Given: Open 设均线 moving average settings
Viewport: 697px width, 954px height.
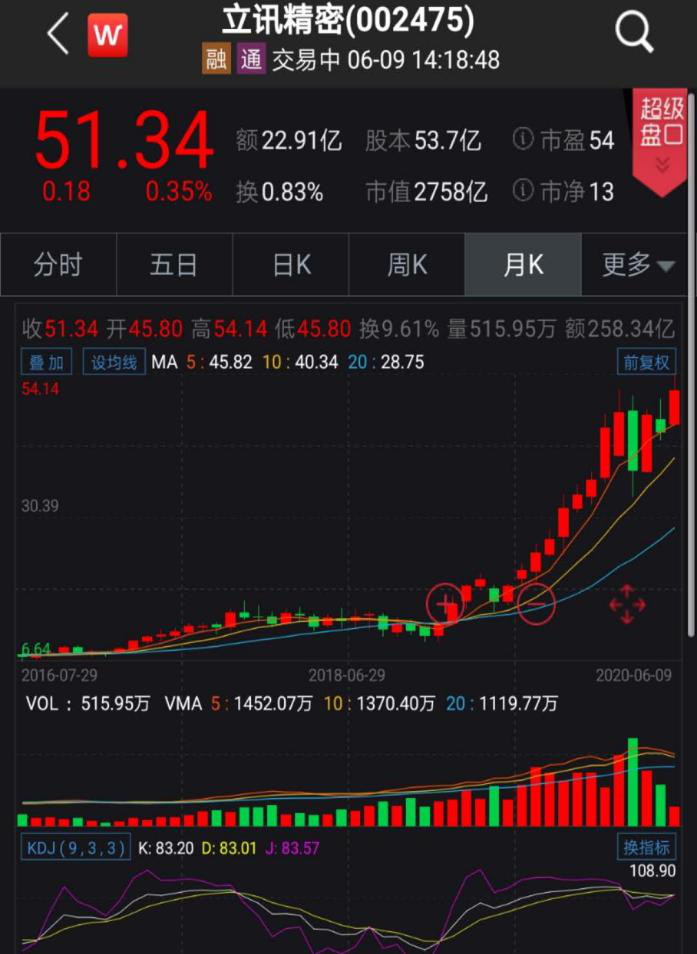Looking at the screenshot, I should [113, 362].
